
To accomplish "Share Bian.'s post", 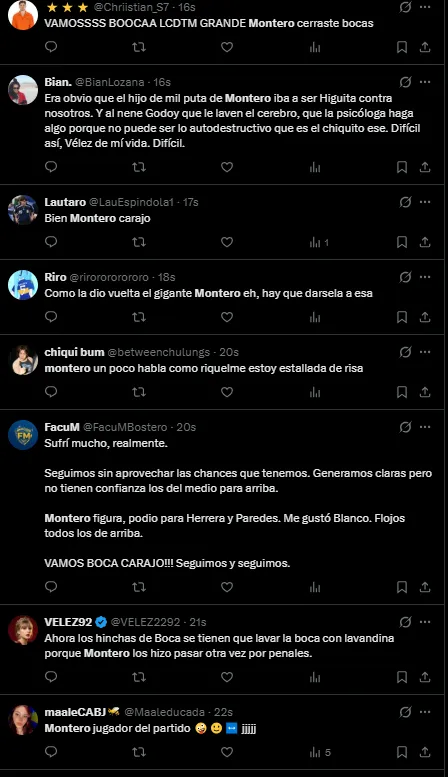I will [425, 167].
